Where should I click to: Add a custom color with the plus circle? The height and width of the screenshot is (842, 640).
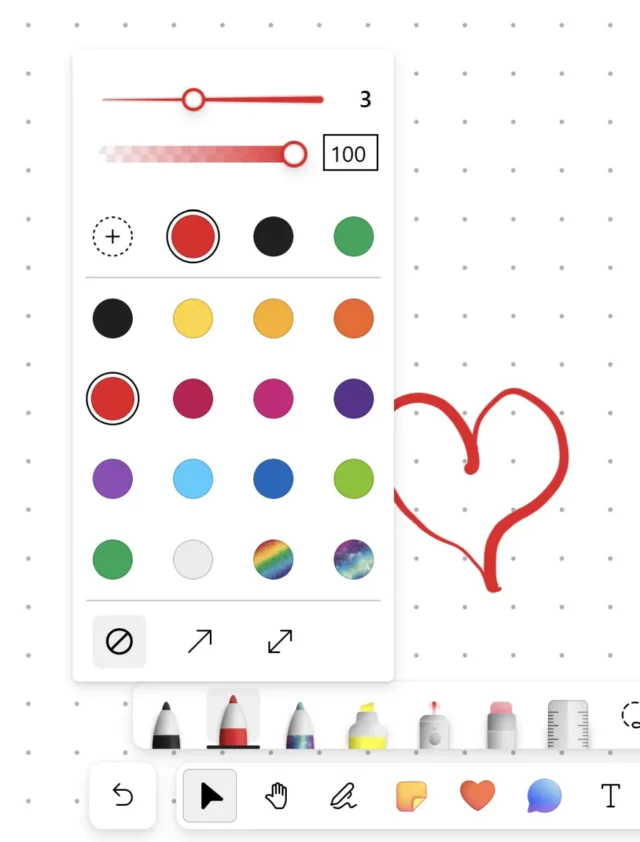point(113,237)
